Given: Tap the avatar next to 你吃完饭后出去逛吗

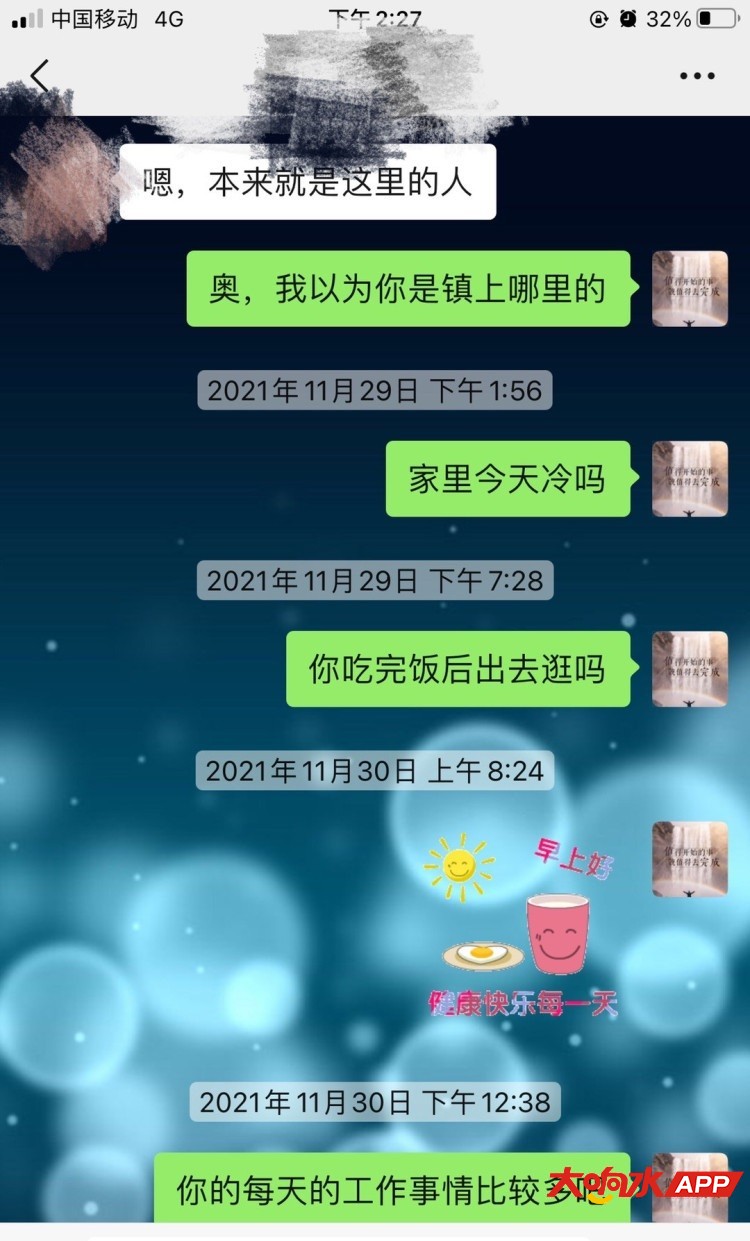Looking at the screenshot, I should pos(689,669).
